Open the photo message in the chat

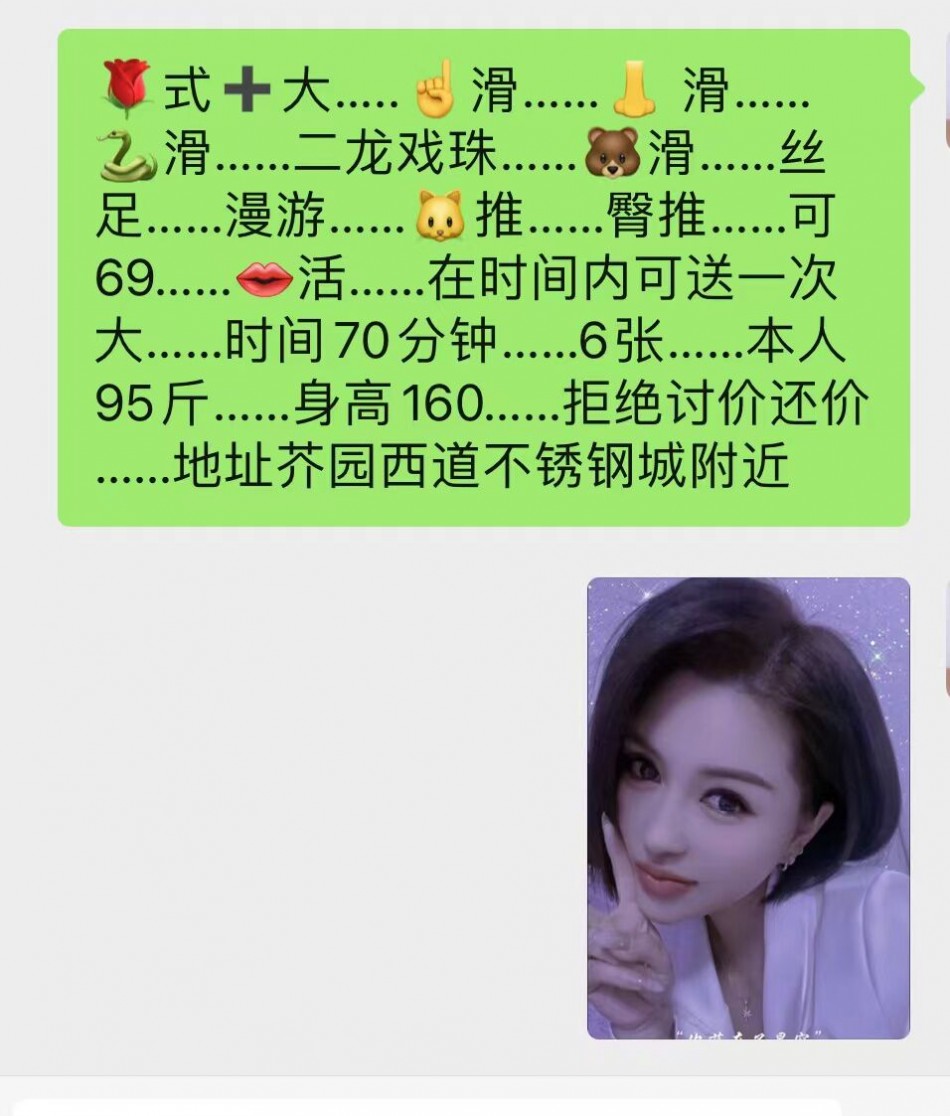click(748, 808)
